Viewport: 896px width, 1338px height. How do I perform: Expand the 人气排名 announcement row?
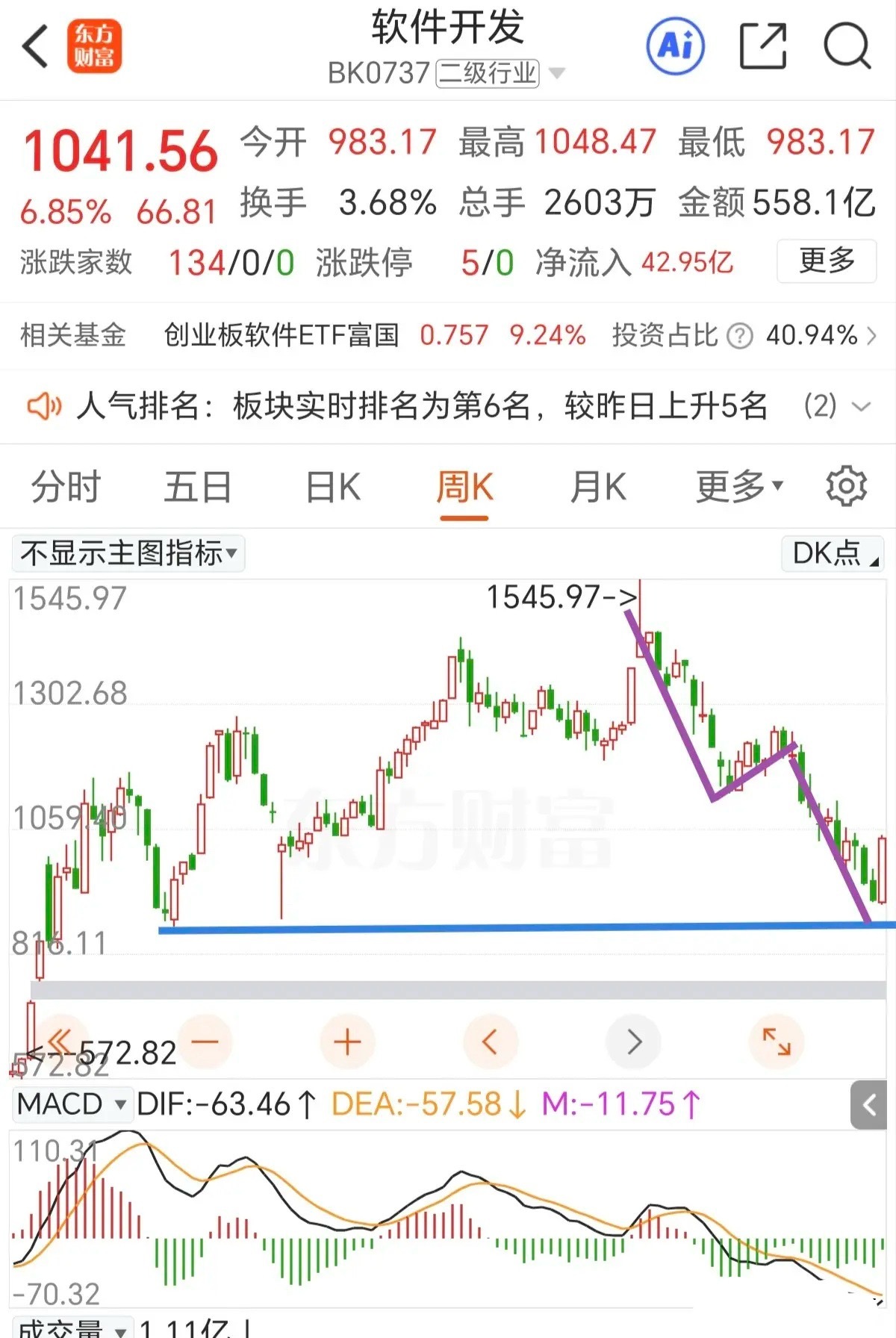tap(448, 406)
